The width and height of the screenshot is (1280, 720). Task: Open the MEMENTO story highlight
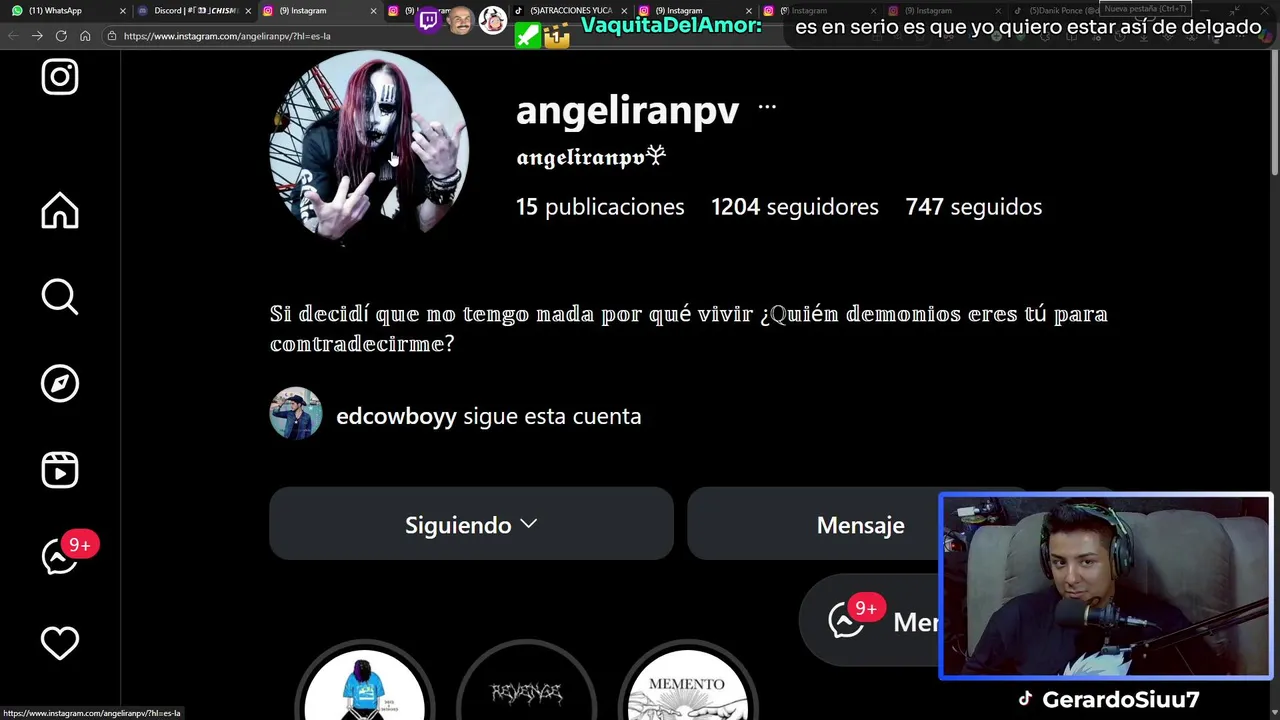pyautogui.click(x=687, y=690)
